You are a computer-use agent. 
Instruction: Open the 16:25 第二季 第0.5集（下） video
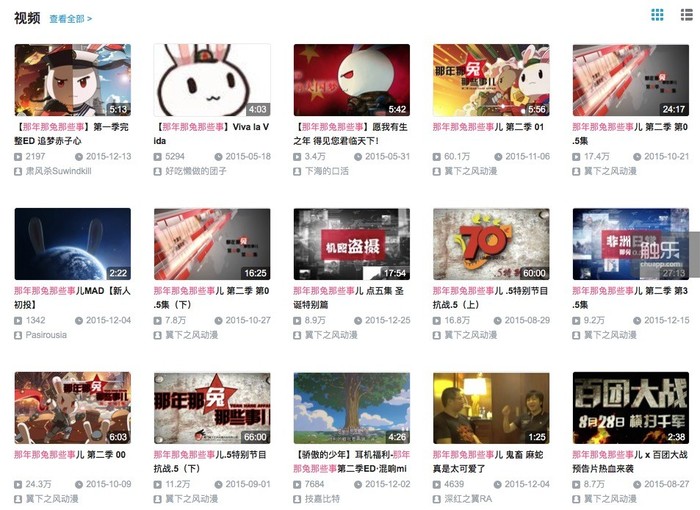click(212, 244)
